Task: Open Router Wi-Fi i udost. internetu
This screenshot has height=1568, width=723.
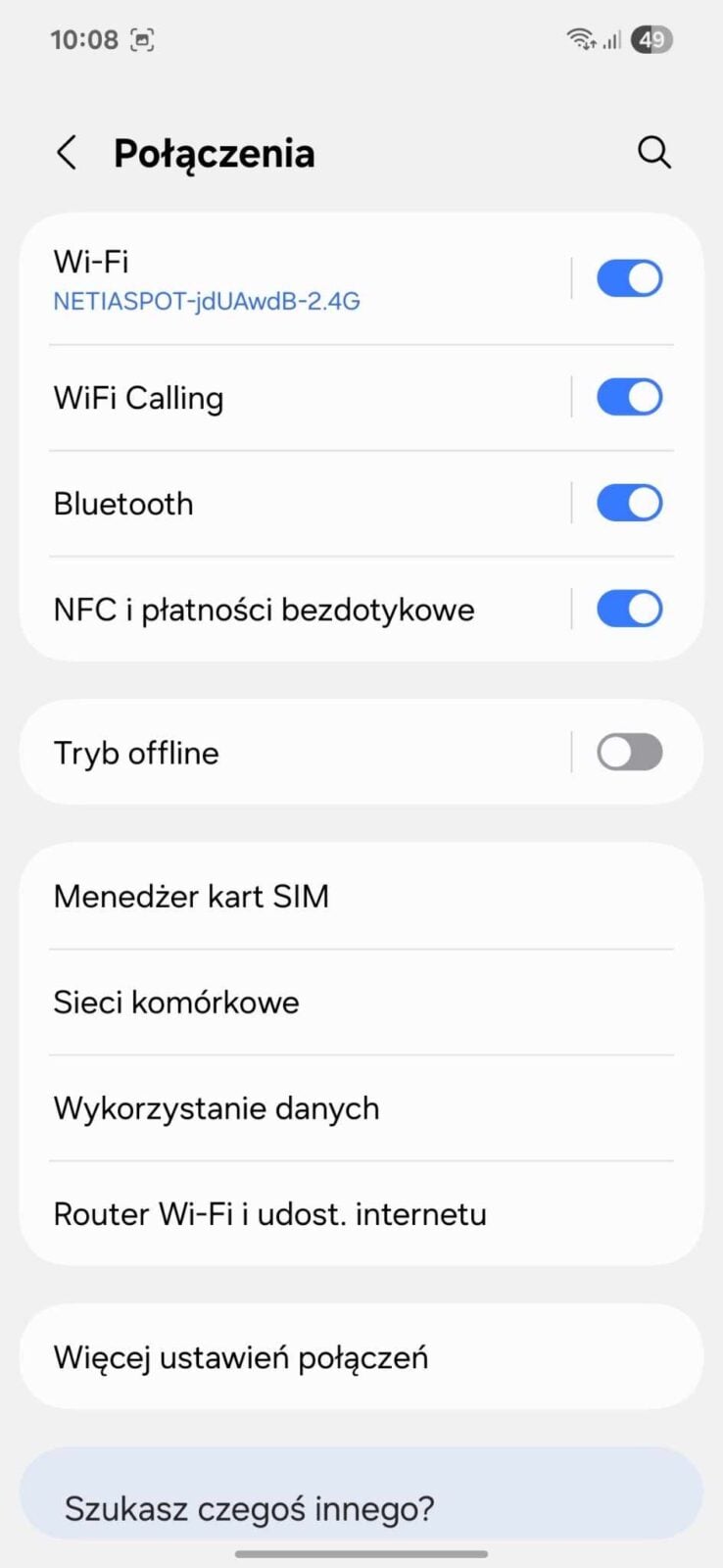Action: pos(361,1214)
